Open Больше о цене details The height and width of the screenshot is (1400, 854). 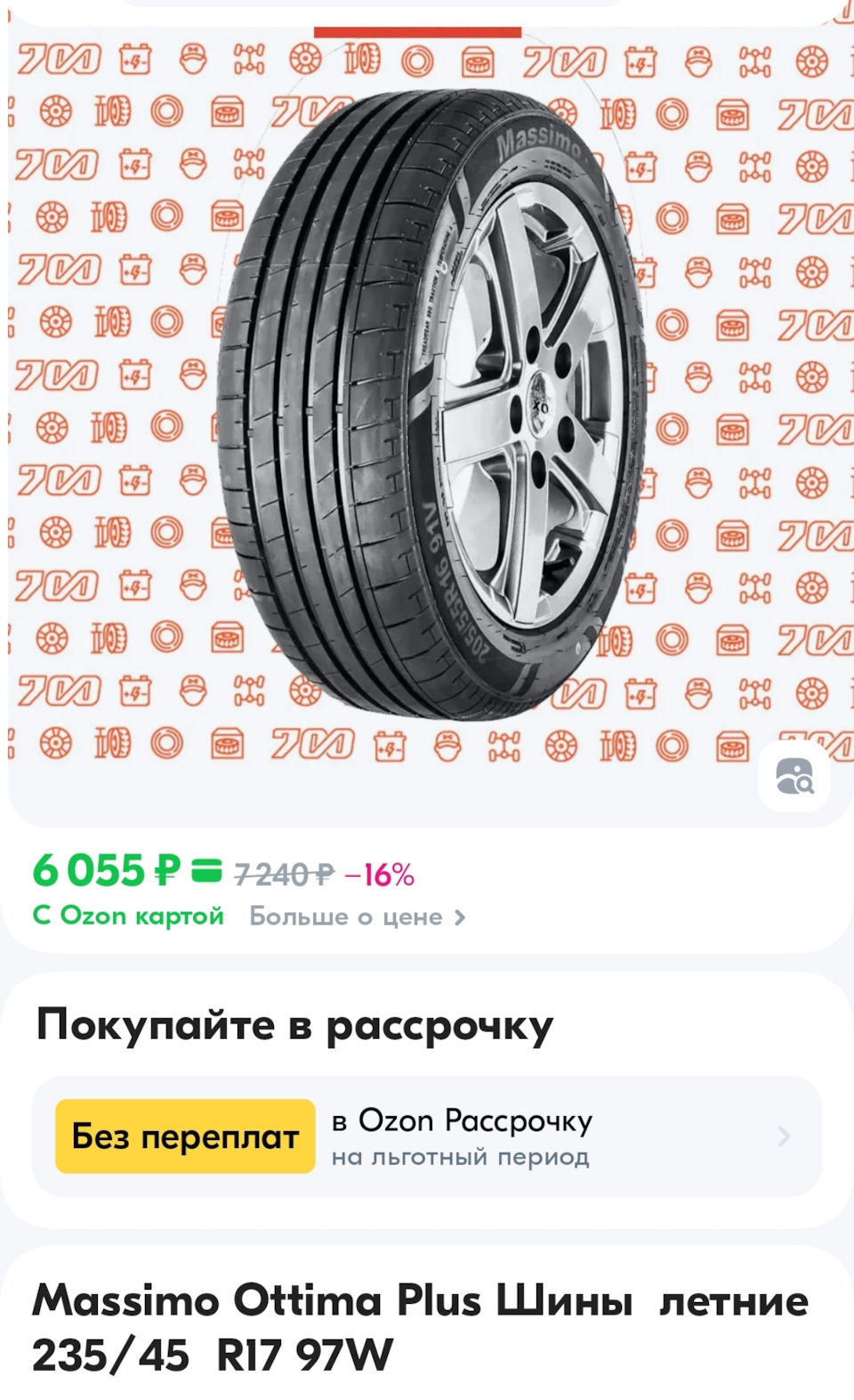pos(357,916)
